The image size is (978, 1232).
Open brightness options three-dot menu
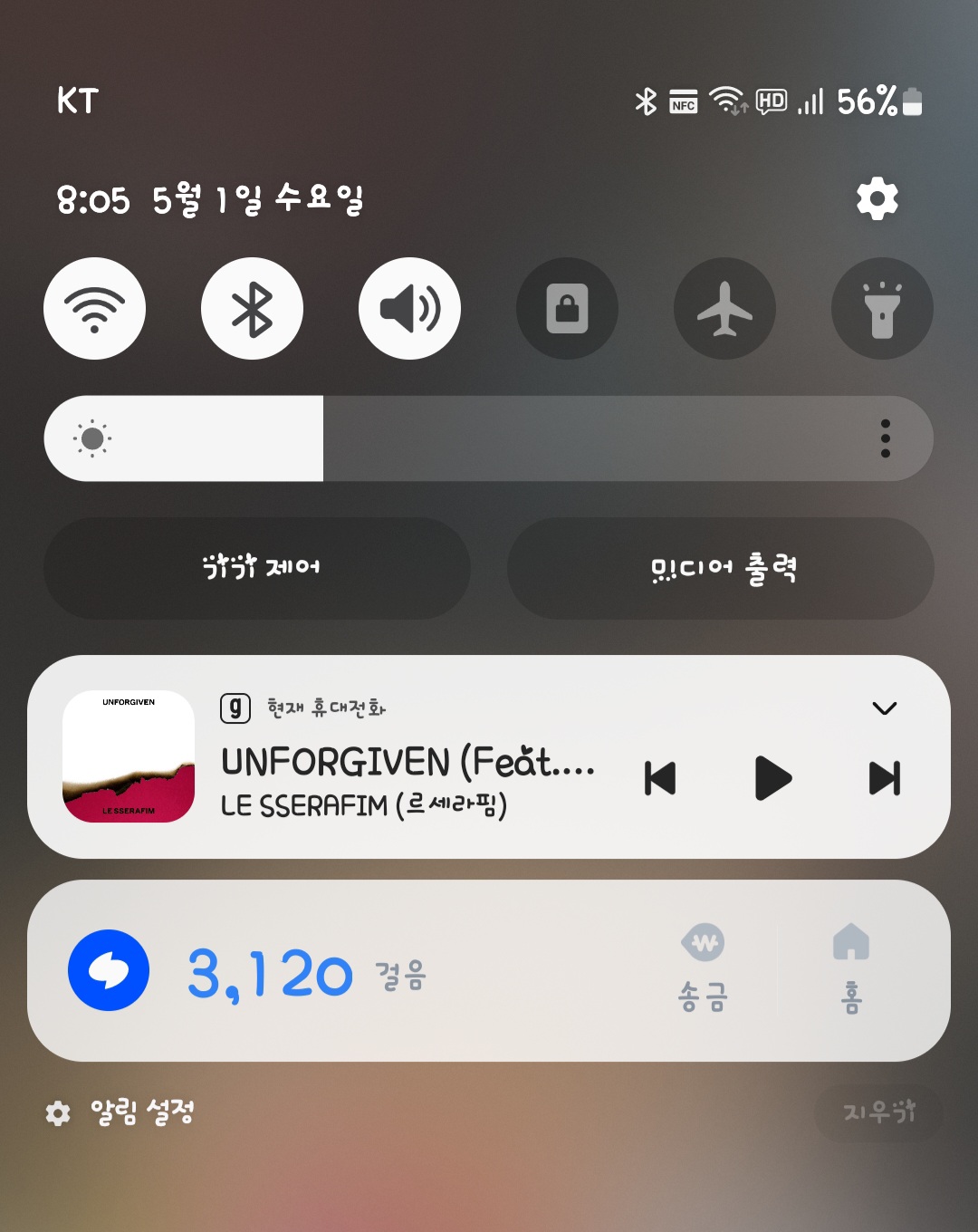coord(885,438)
